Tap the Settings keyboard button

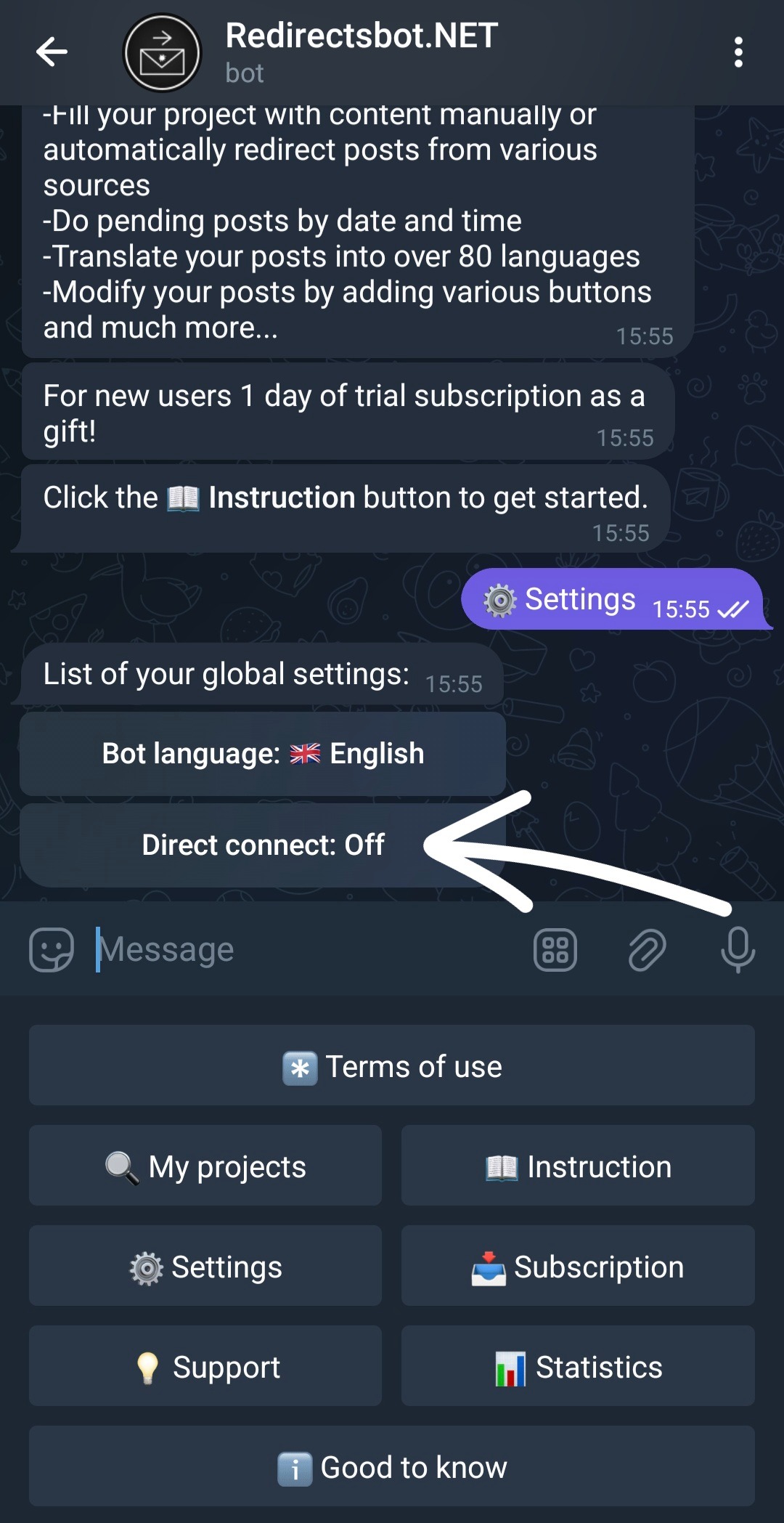[205, 1267]
